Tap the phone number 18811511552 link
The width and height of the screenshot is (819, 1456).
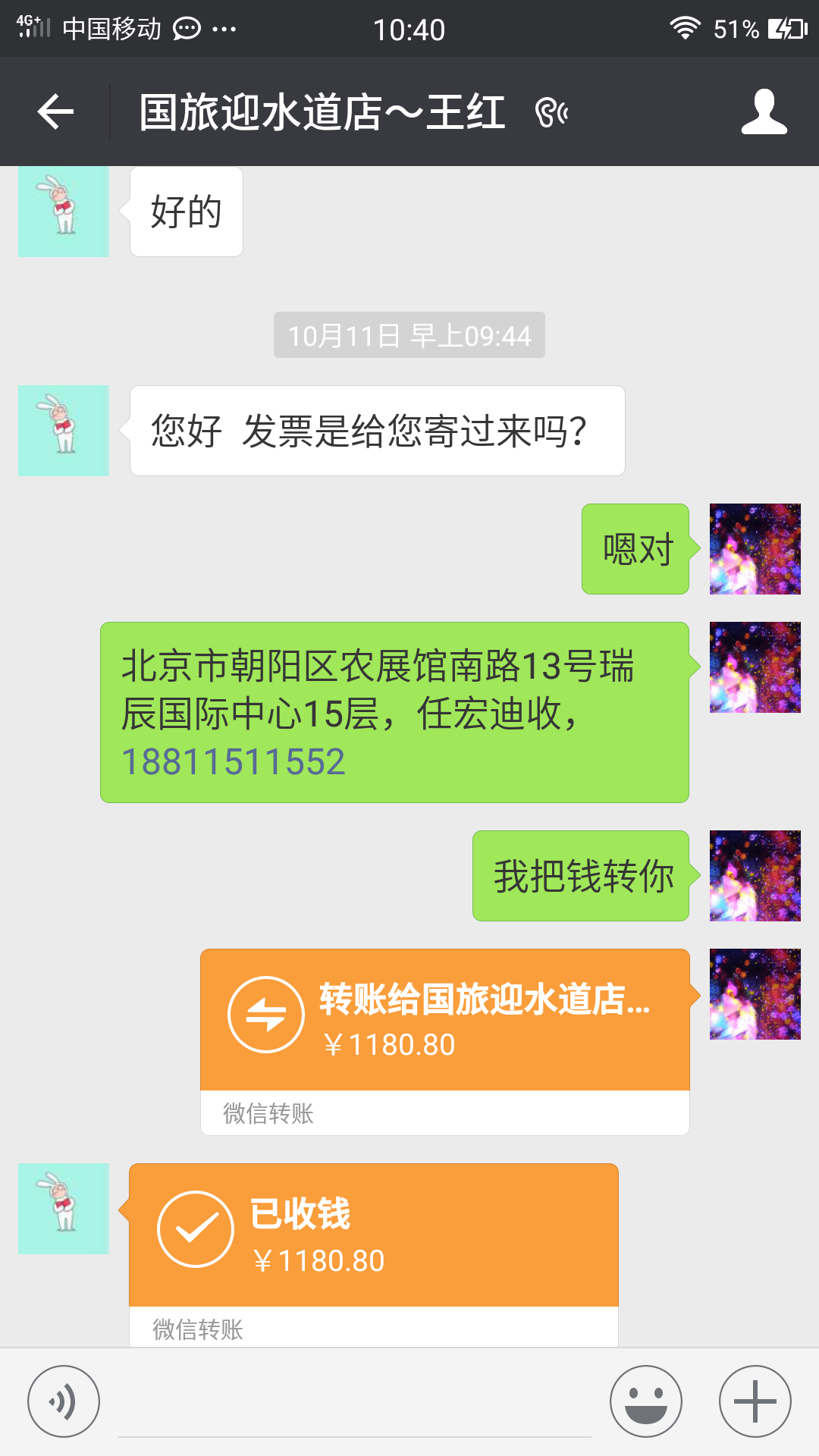point(234,762)
